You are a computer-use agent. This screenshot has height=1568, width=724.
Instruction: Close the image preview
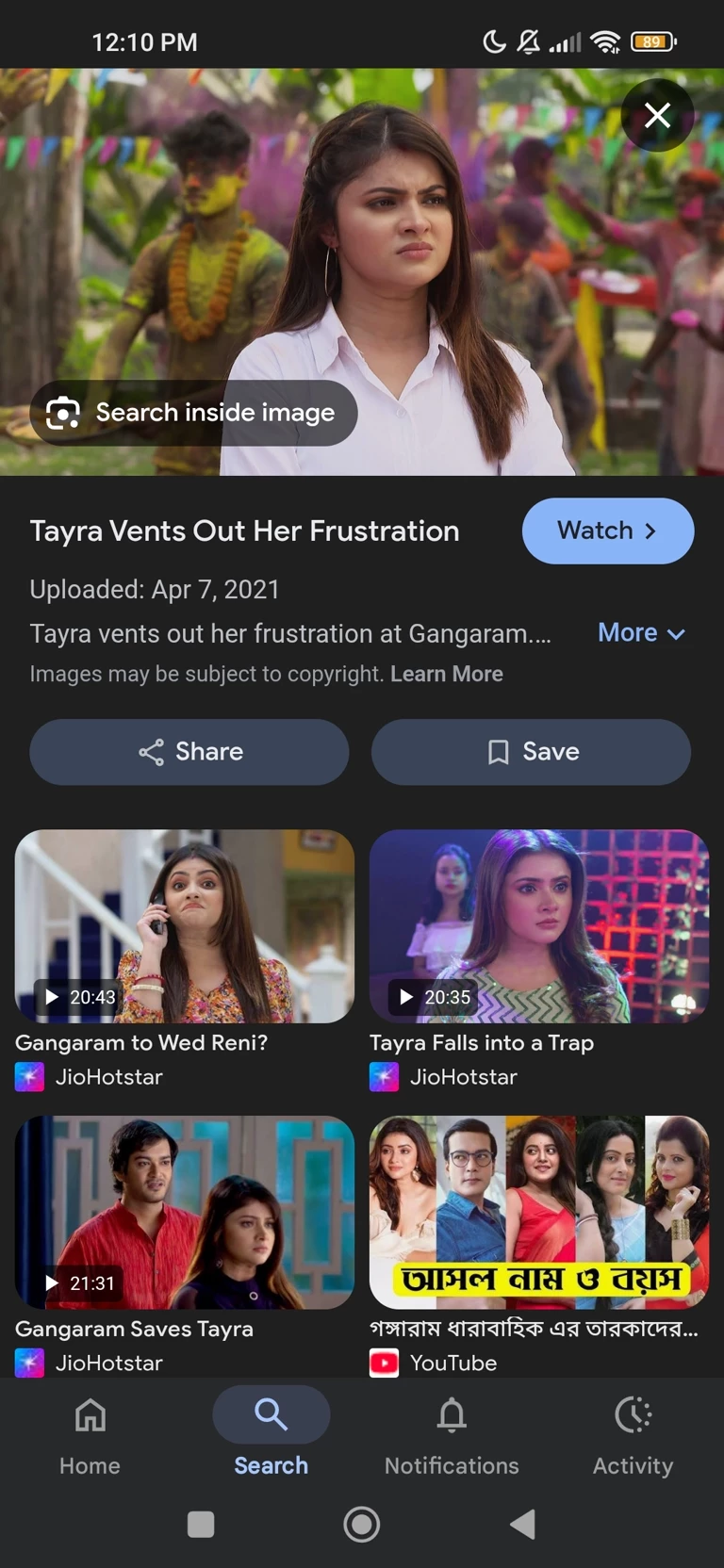tap(657, 115)
